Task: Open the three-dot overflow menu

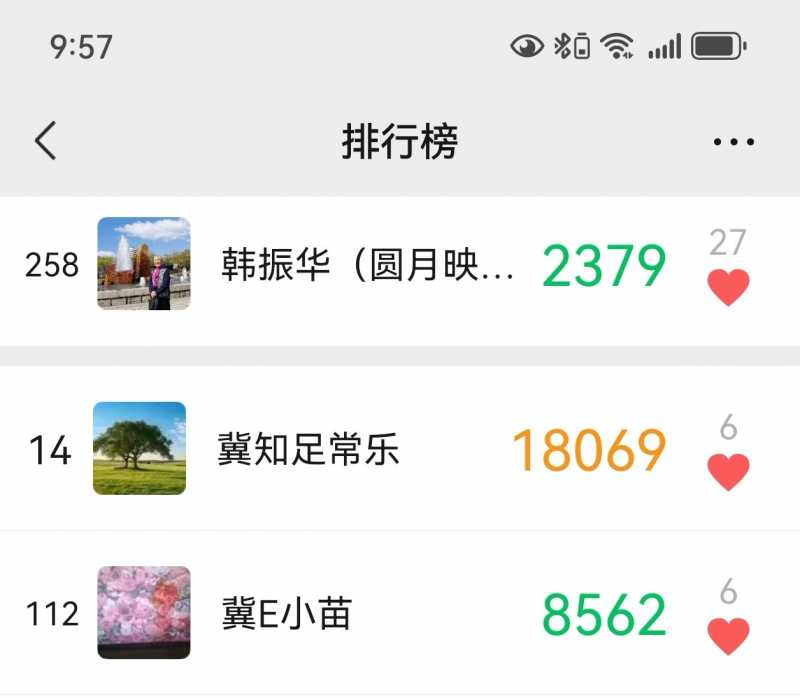Action: pyautogui.click(x=734, y=143)
